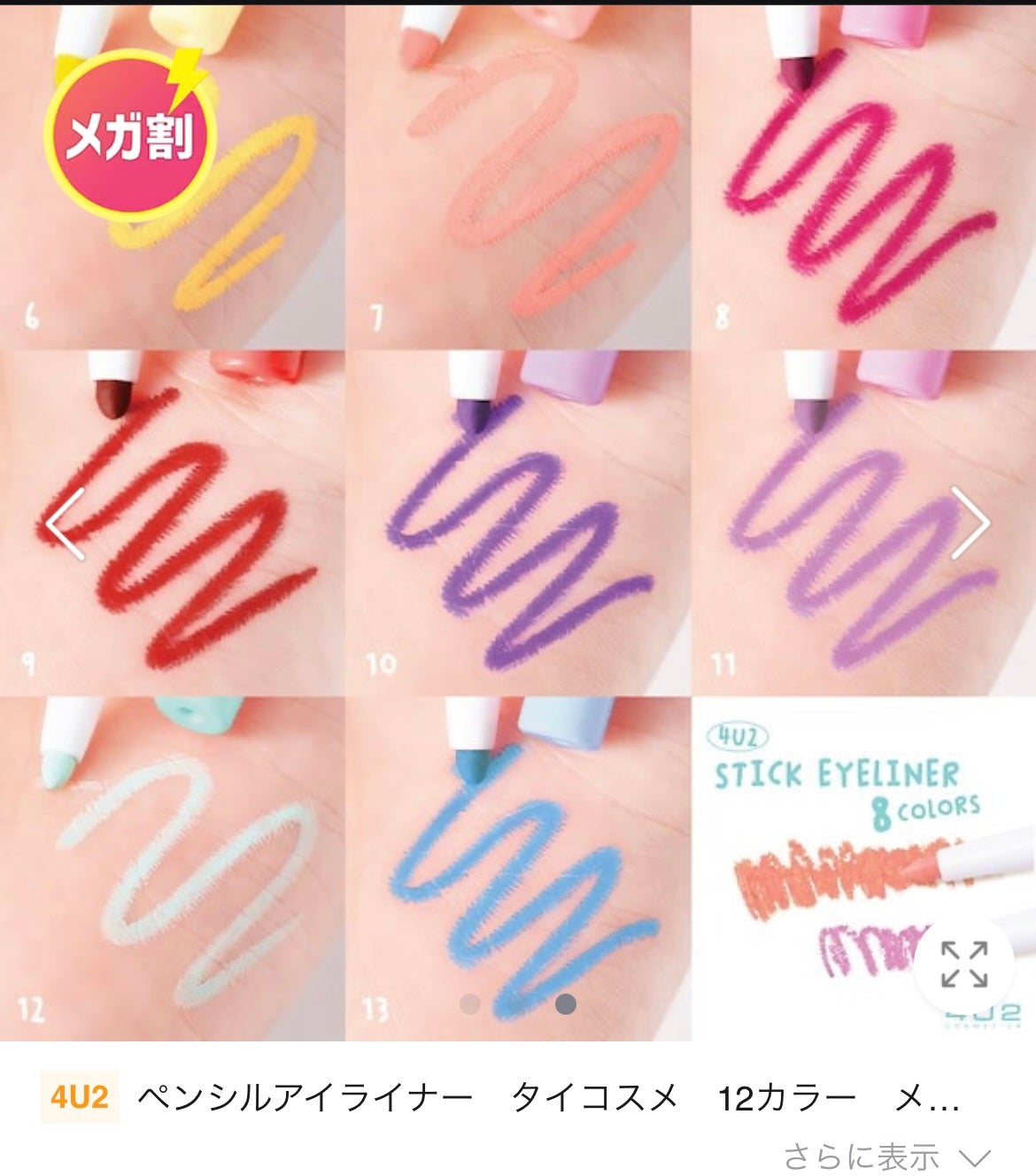Screen dimensions: 1036x1176
Task: Advance images with the right carousel arrow
Action: tap(972, 522)
